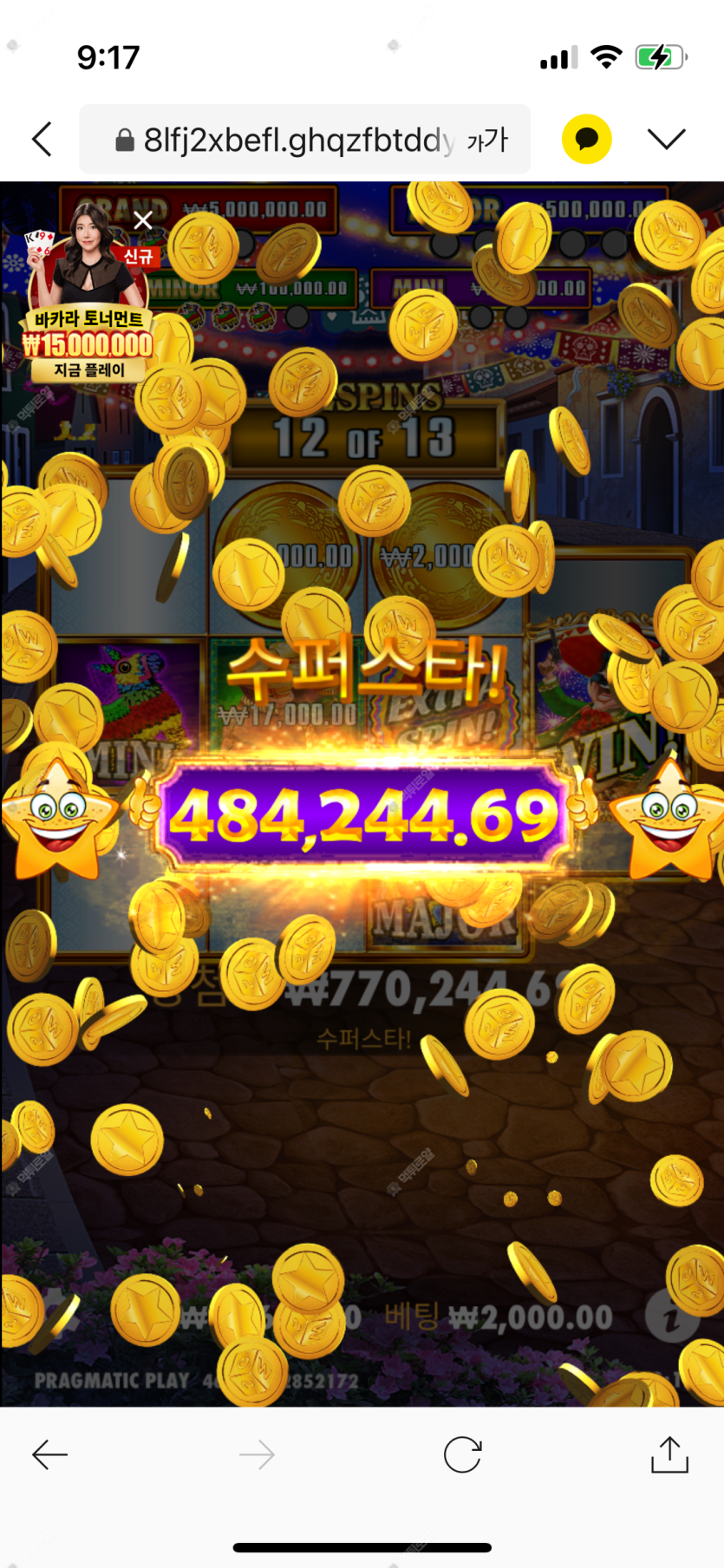The width and height of the screenshot is (724, 1568).
Task: Reload the page
Action: [x=462, y=1454]
